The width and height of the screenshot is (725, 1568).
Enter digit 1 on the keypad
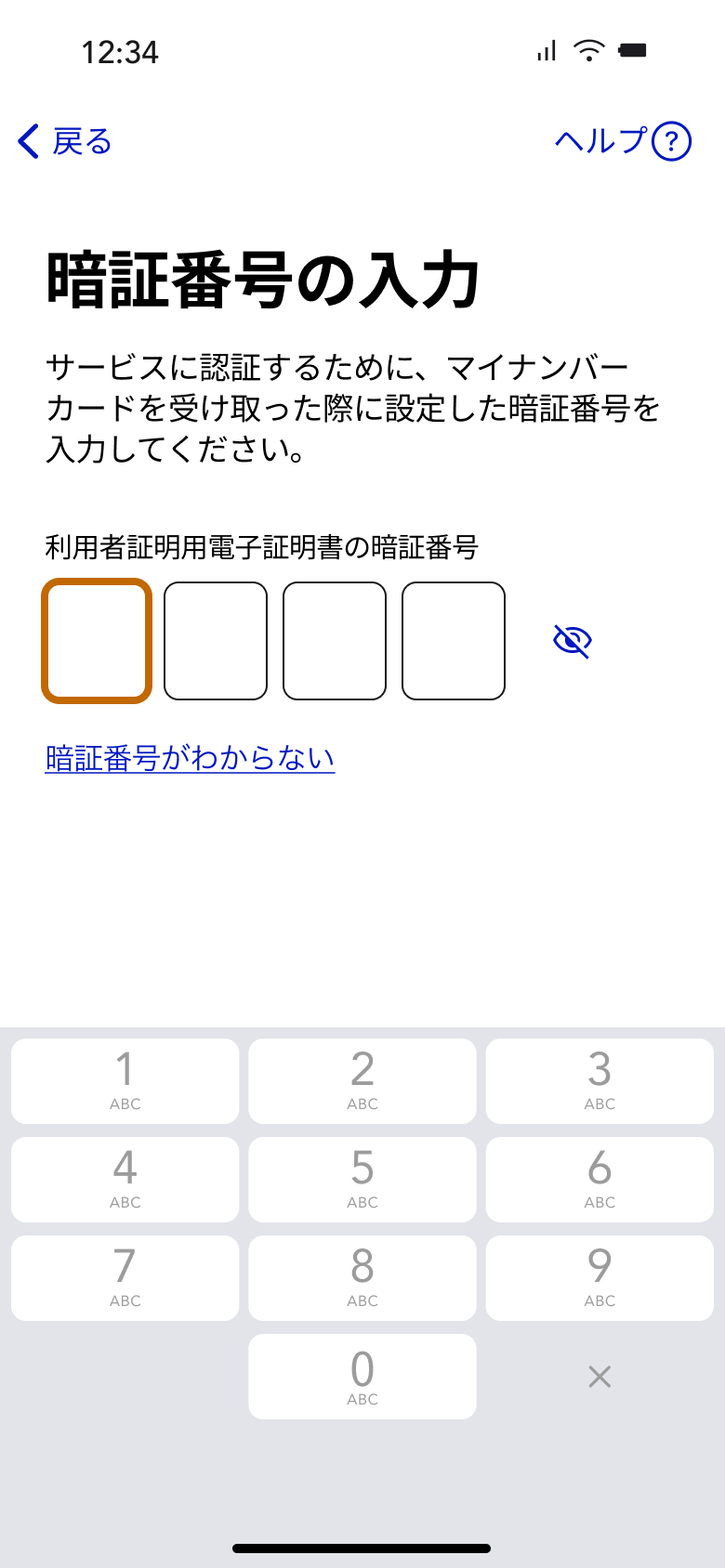[125, 1080]
